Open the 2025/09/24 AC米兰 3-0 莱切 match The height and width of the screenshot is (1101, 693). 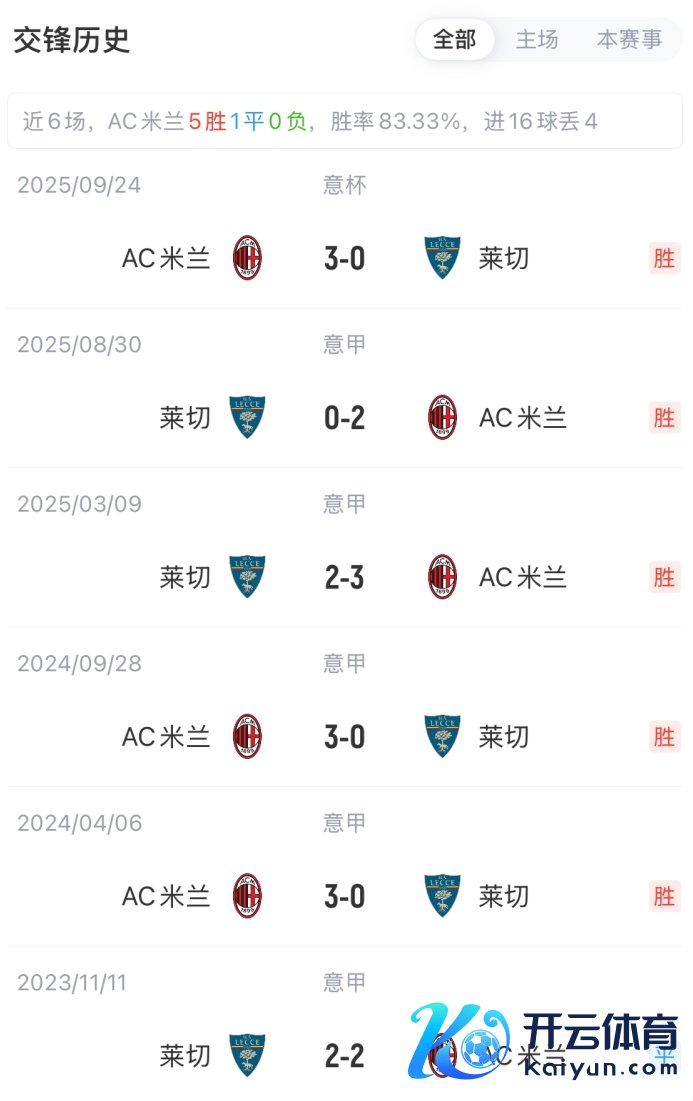(344, 258)
